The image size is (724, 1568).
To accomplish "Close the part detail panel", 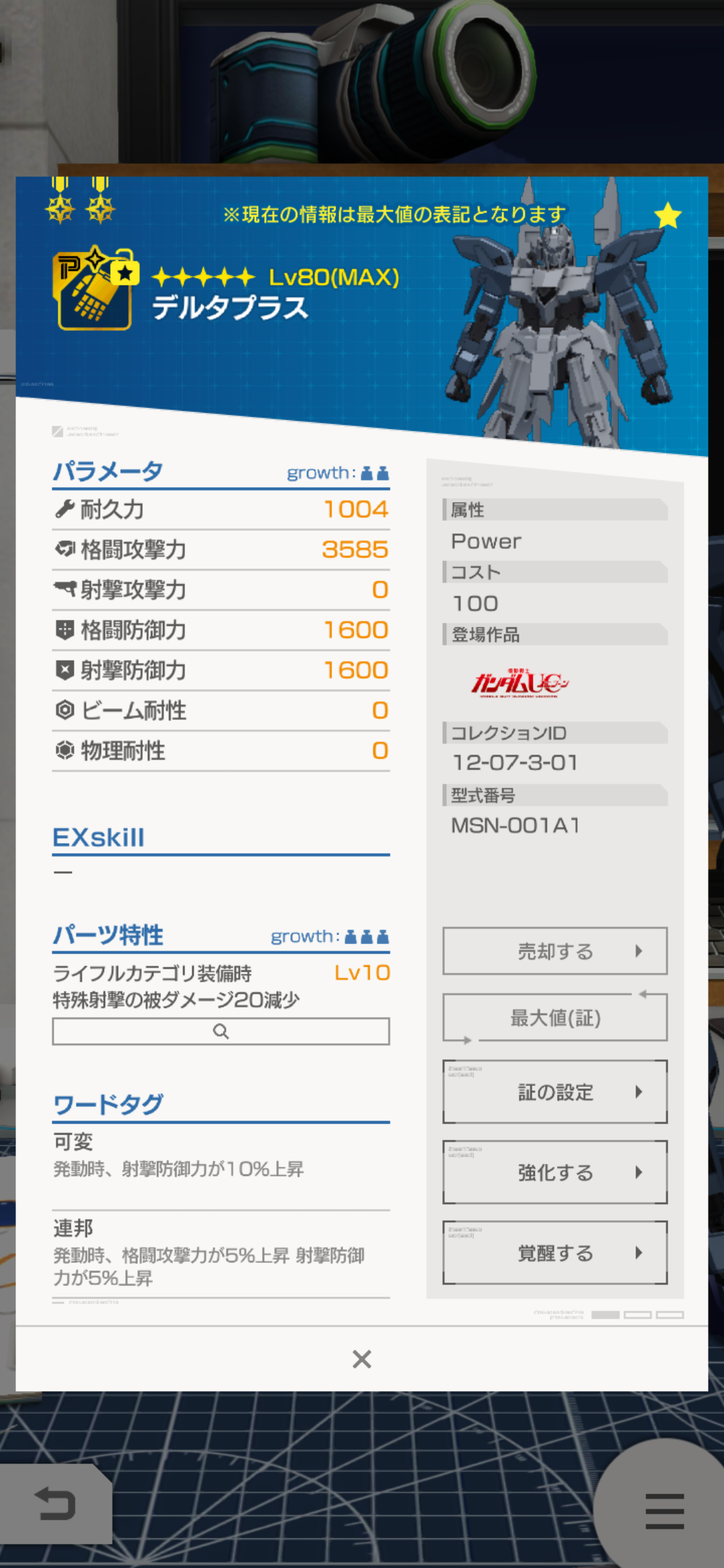I will [x=362, y=1359].
